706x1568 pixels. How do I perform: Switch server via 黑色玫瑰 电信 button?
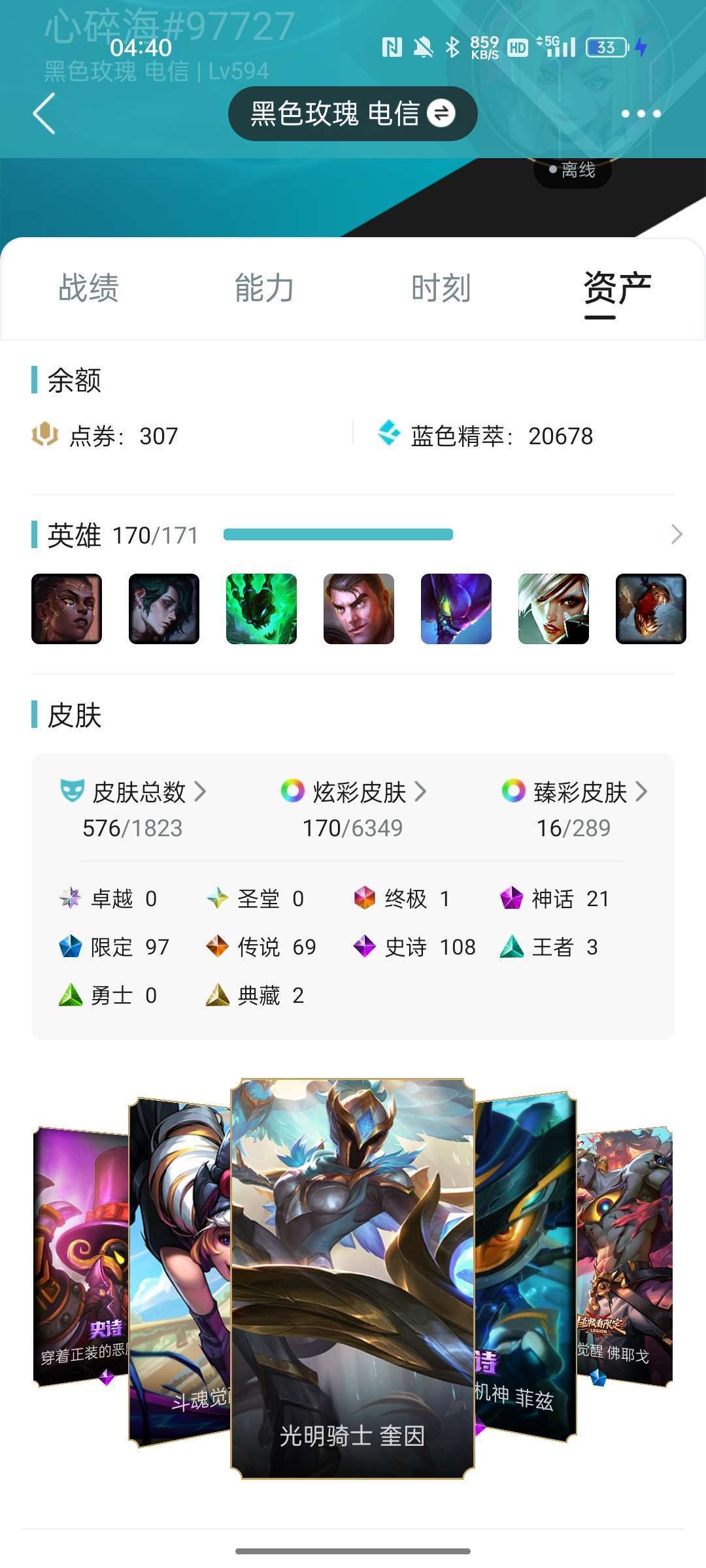[x=352, y=114]
